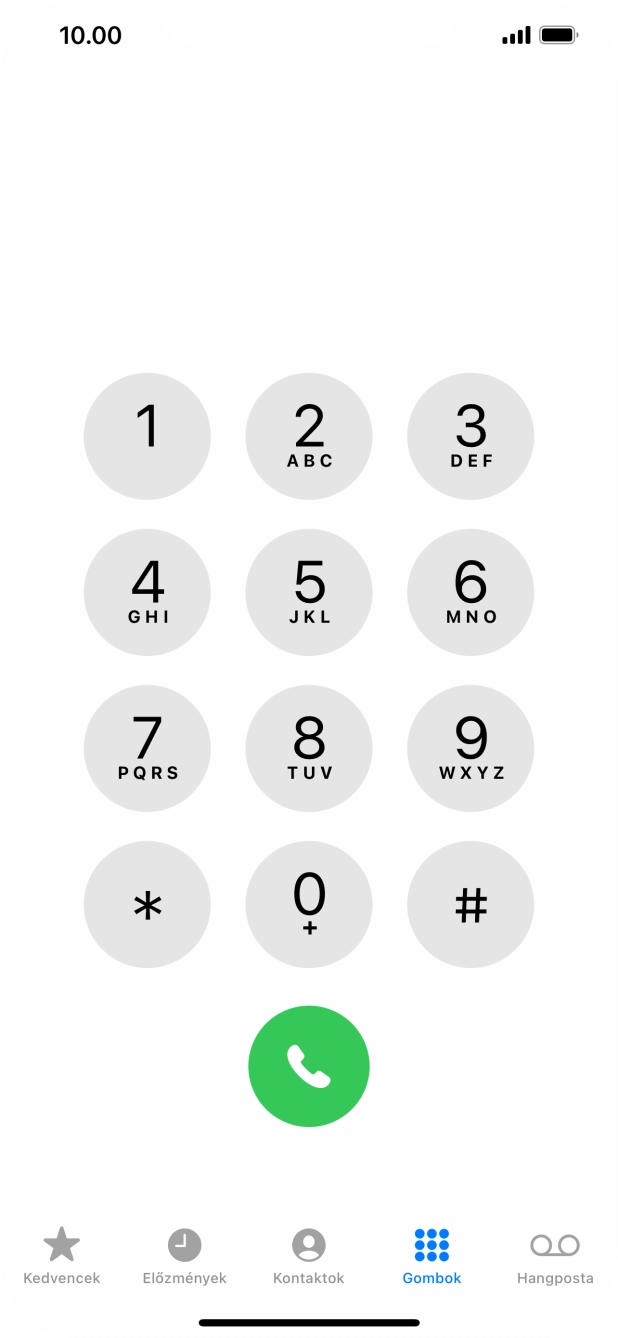The image size is (618, 1338).
Task: Dial the digit 1
Action: [147, 436]
